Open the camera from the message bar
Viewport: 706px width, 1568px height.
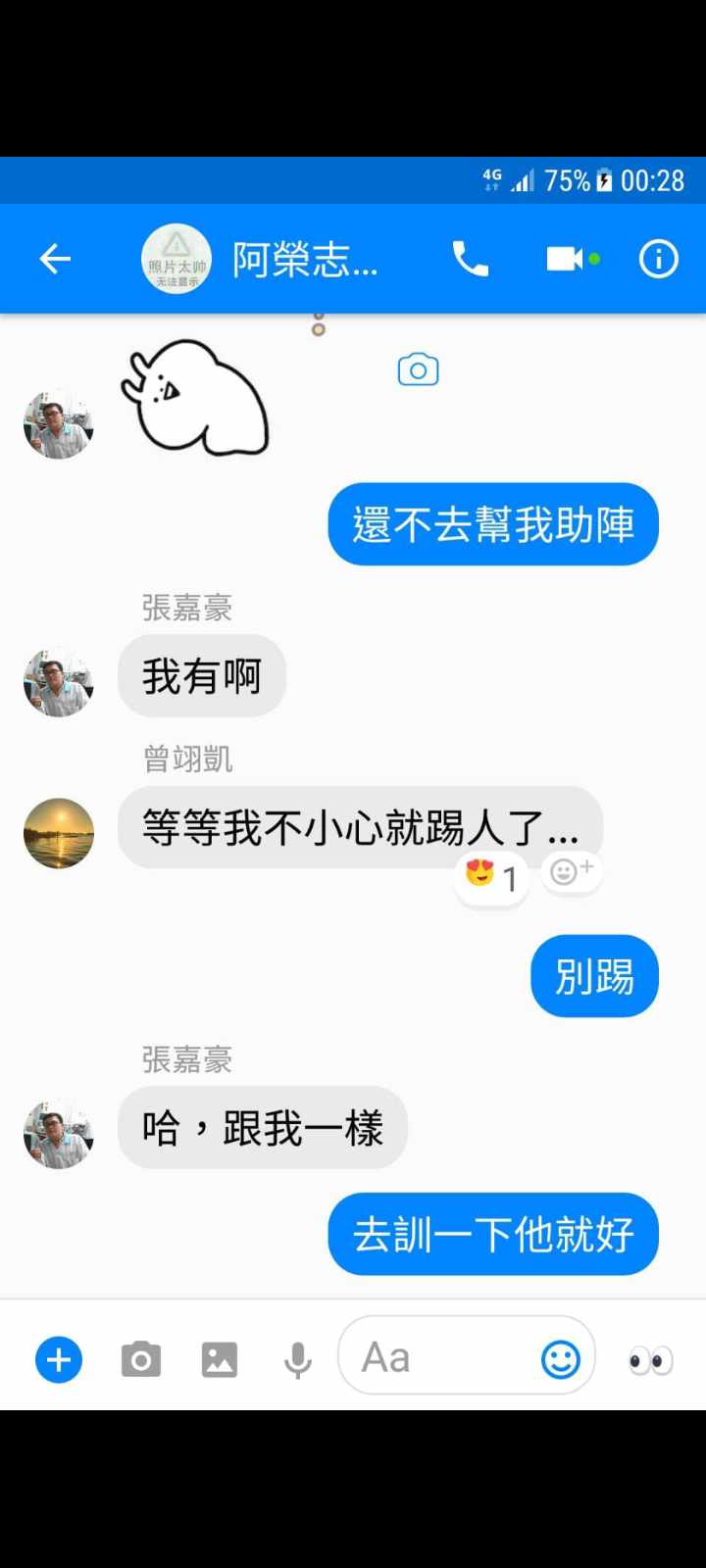point(141,1360)
